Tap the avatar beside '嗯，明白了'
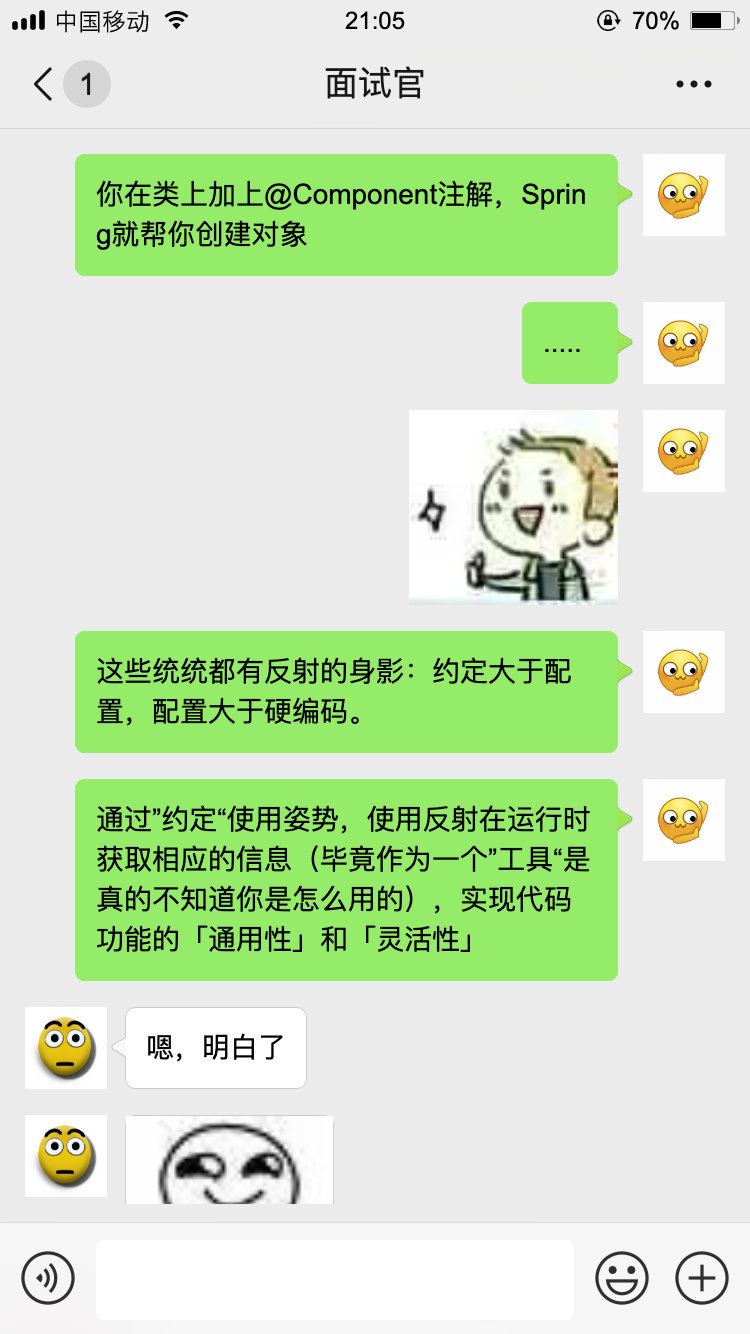Viewport: 750px width, 1334px height. point(66,1048)
